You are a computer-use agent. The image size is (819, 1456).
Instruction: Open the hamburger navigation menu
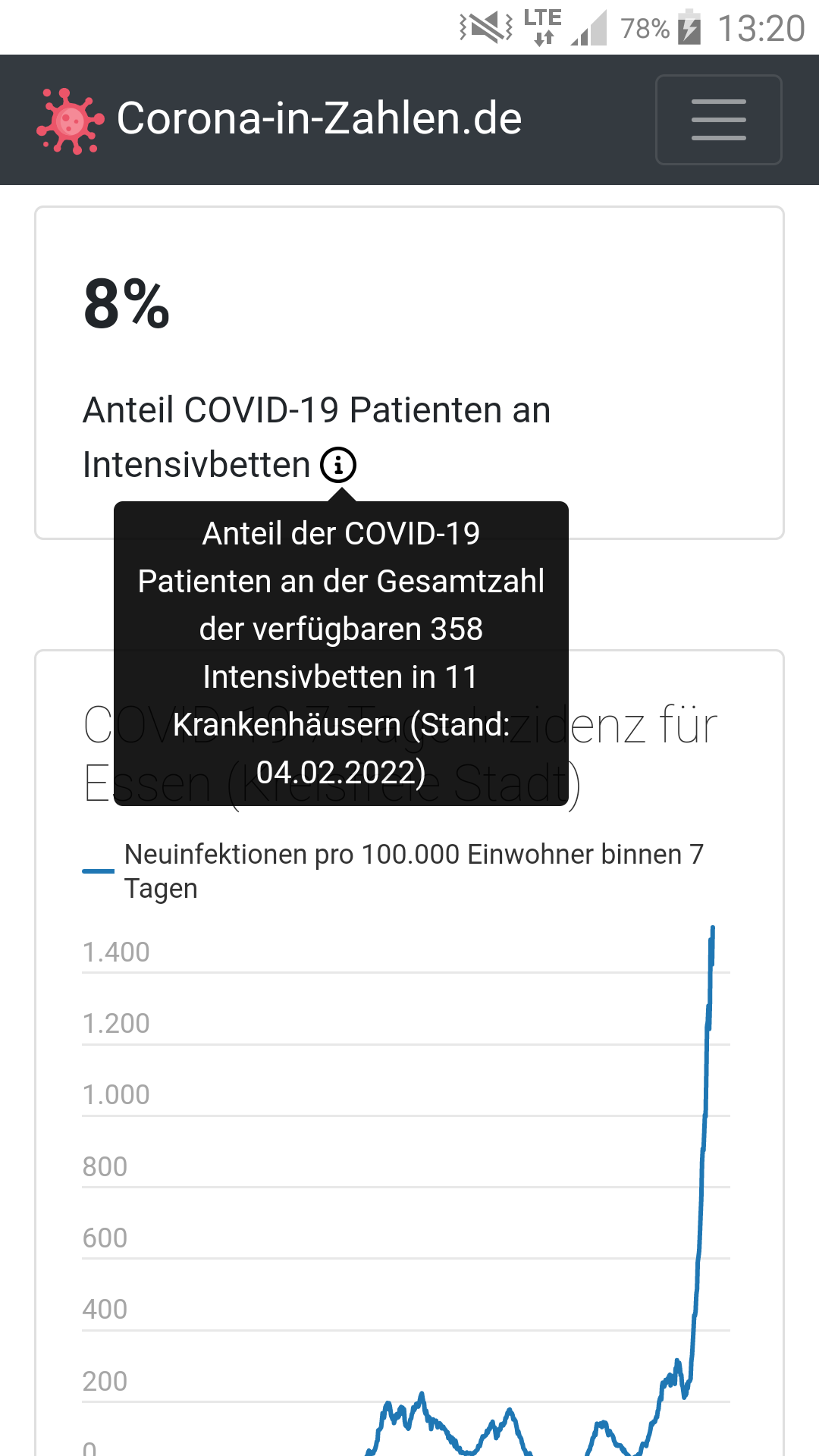(x=718, y=120)
